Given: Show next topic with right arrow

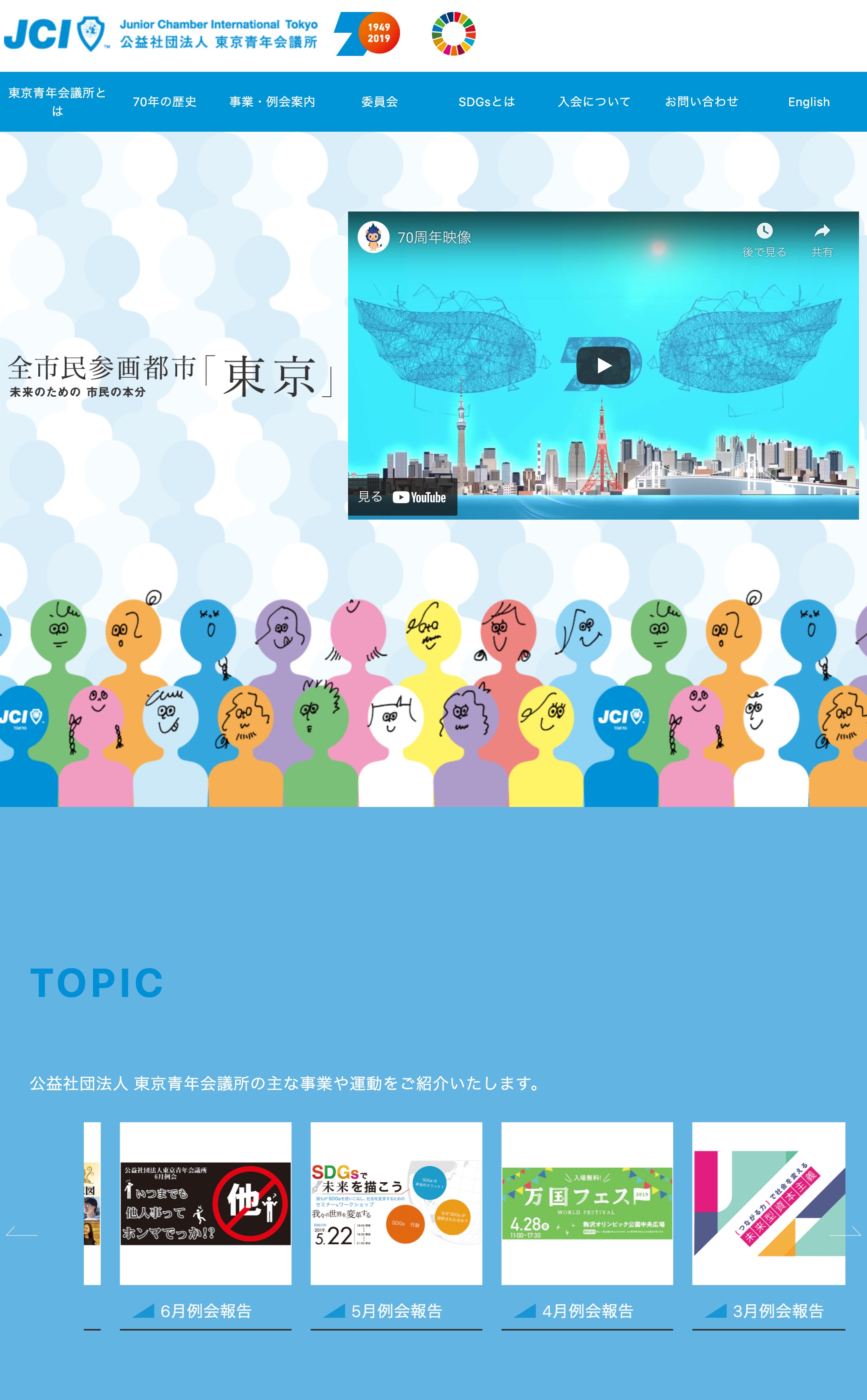Looking at the screenshot, I should [x=845, y=1232].
